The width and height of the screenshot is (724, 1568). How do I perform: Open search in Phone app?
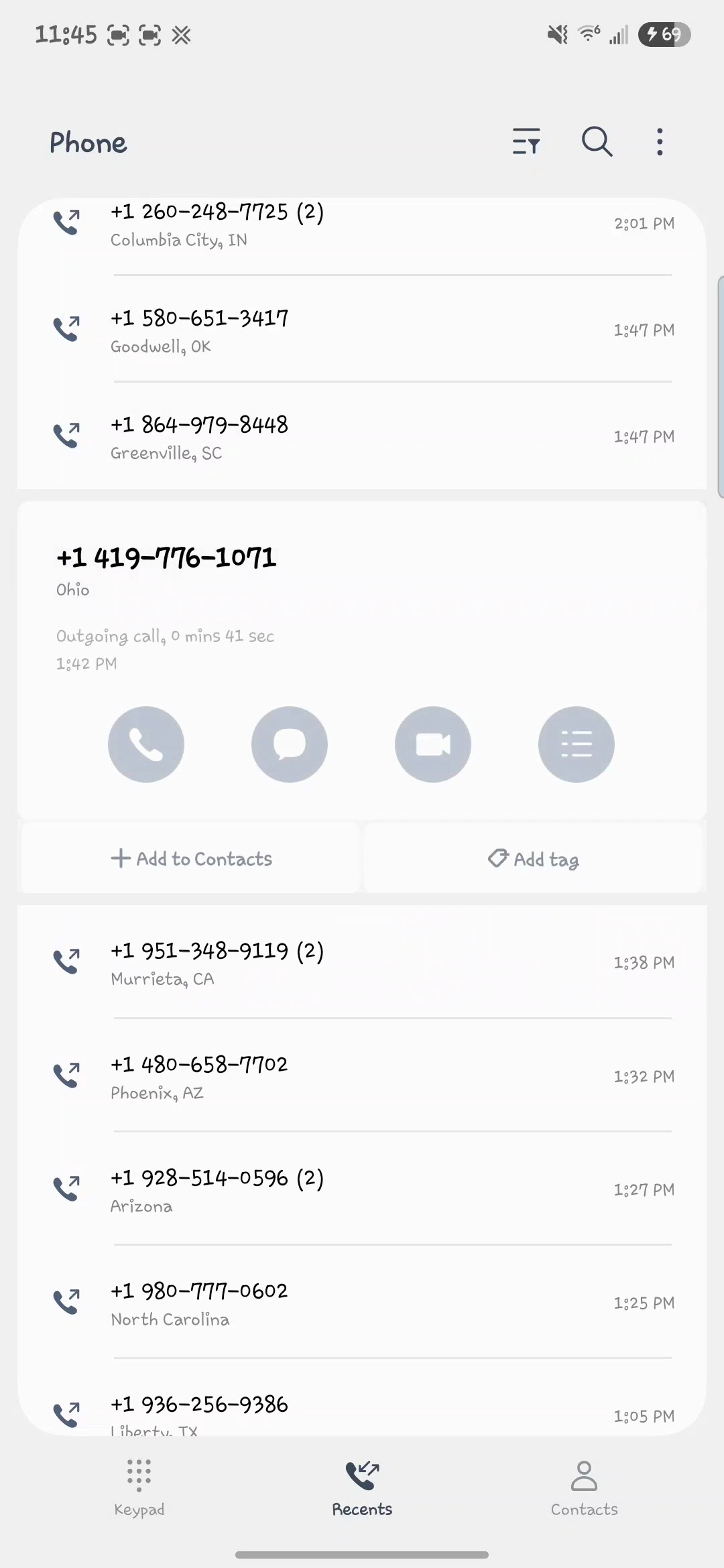point(597,142)
